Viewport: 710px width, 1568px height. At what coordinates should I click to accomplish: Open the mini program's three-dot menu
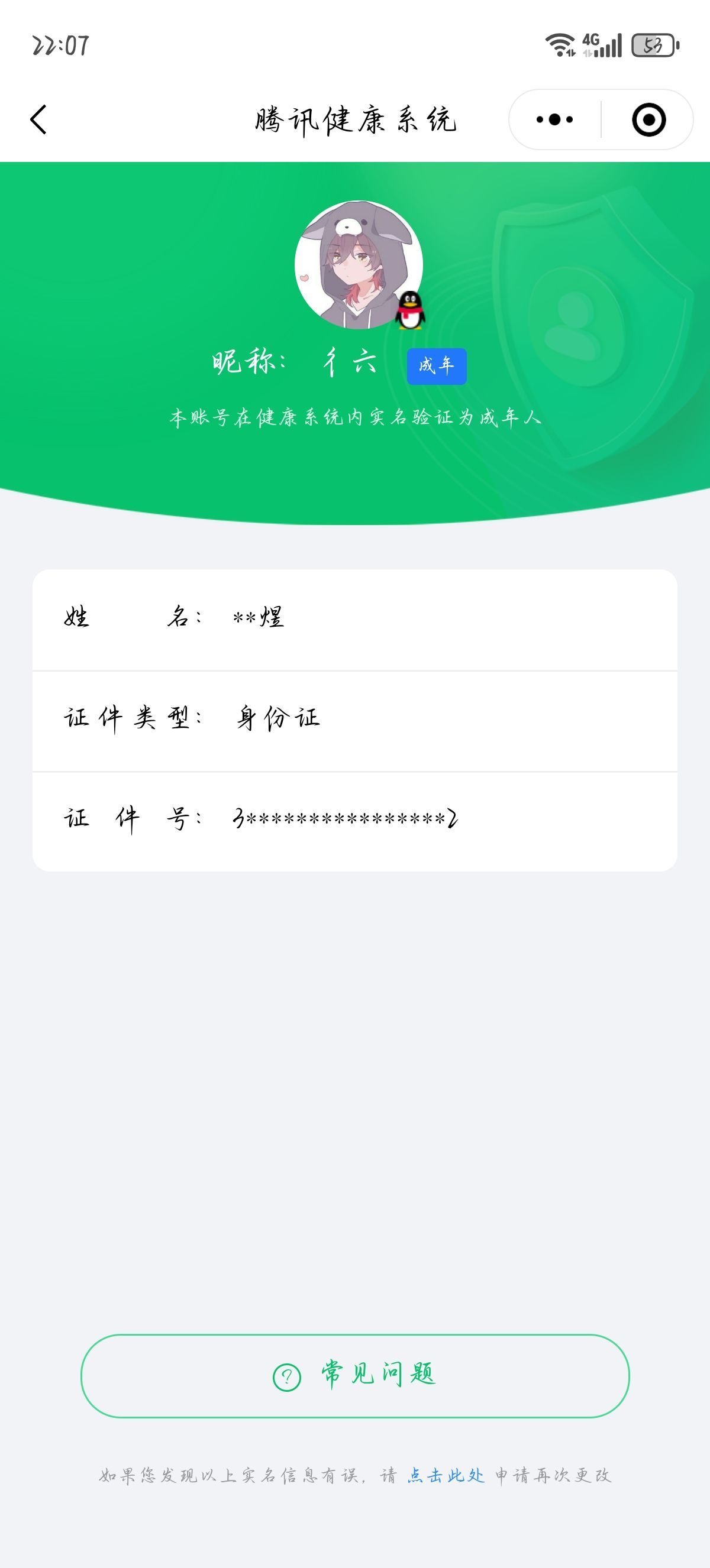coord(554,119)
